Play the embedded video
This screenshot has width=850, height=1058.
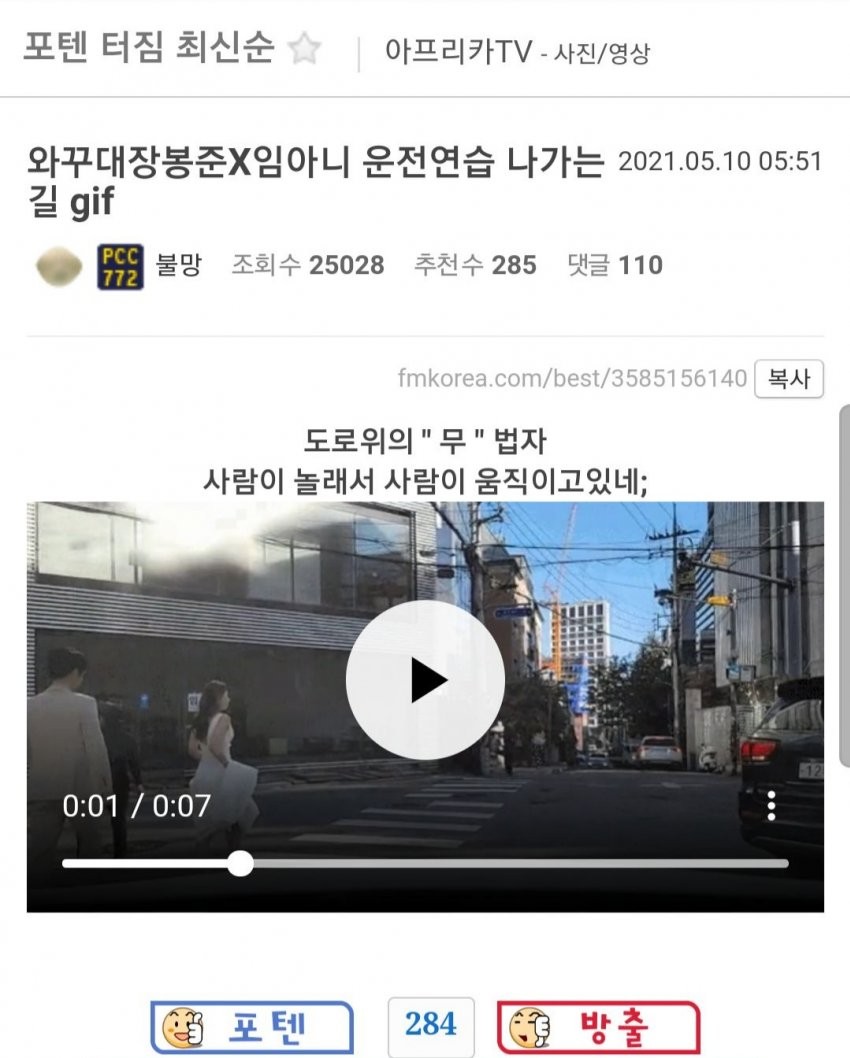pos(425,680)
